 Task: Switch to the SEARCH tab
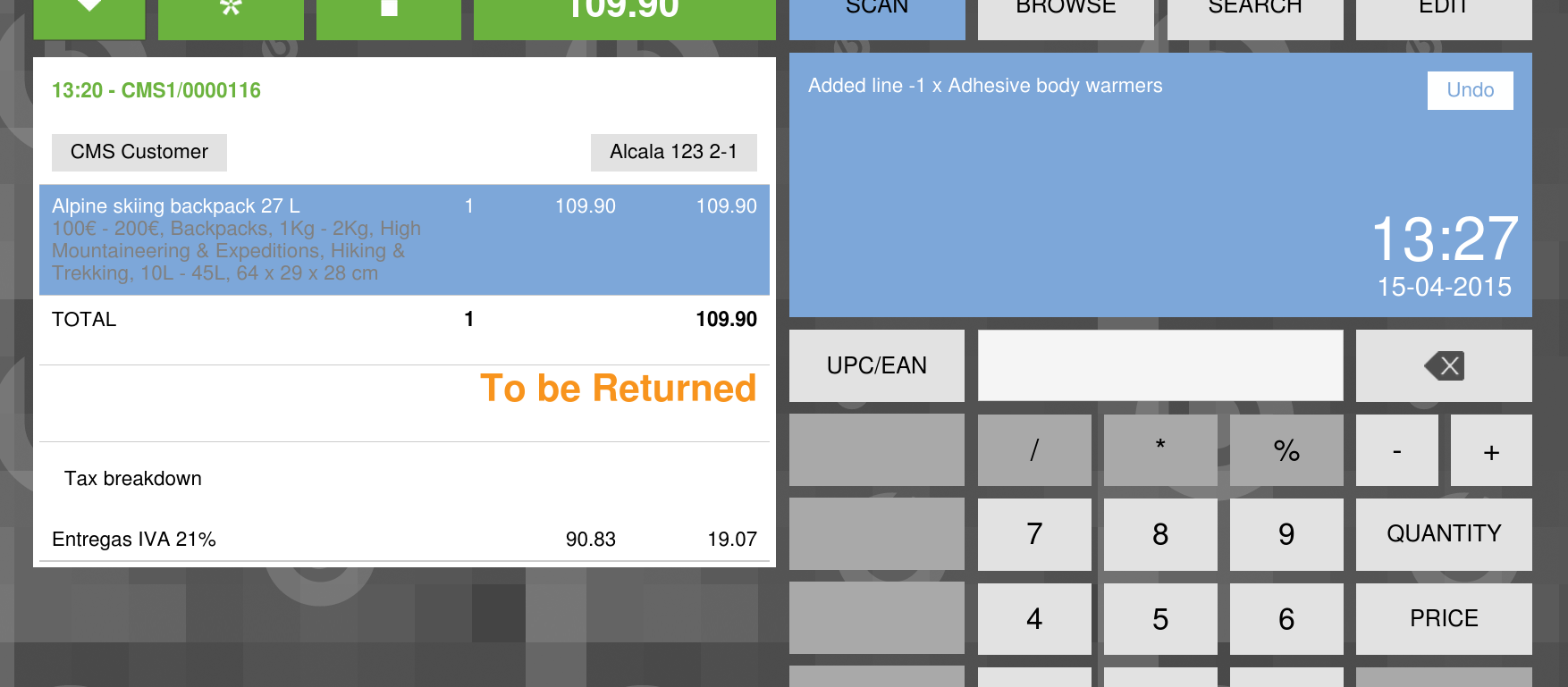(1254, 13)
